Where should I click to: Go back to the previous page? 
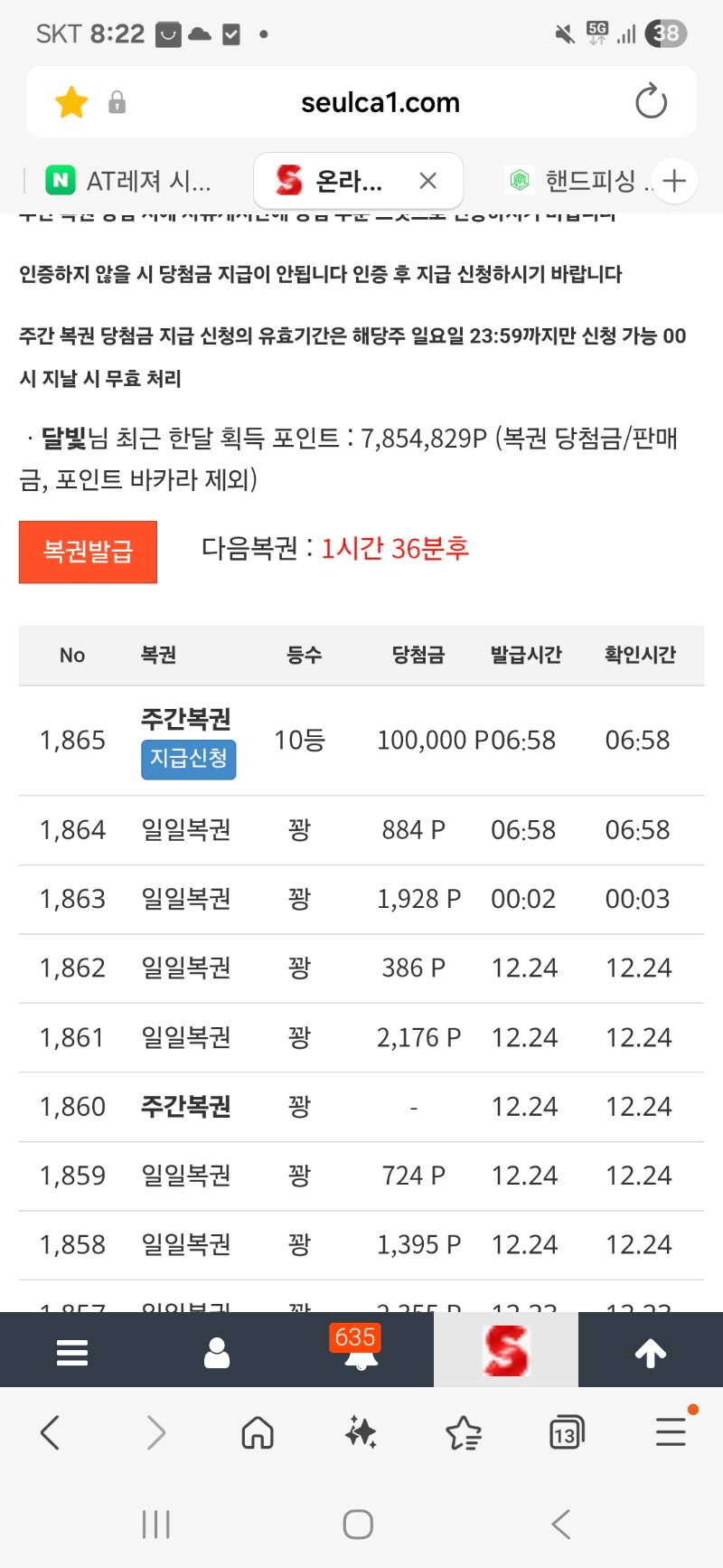pyautogui.click(x=51, y=1433)
